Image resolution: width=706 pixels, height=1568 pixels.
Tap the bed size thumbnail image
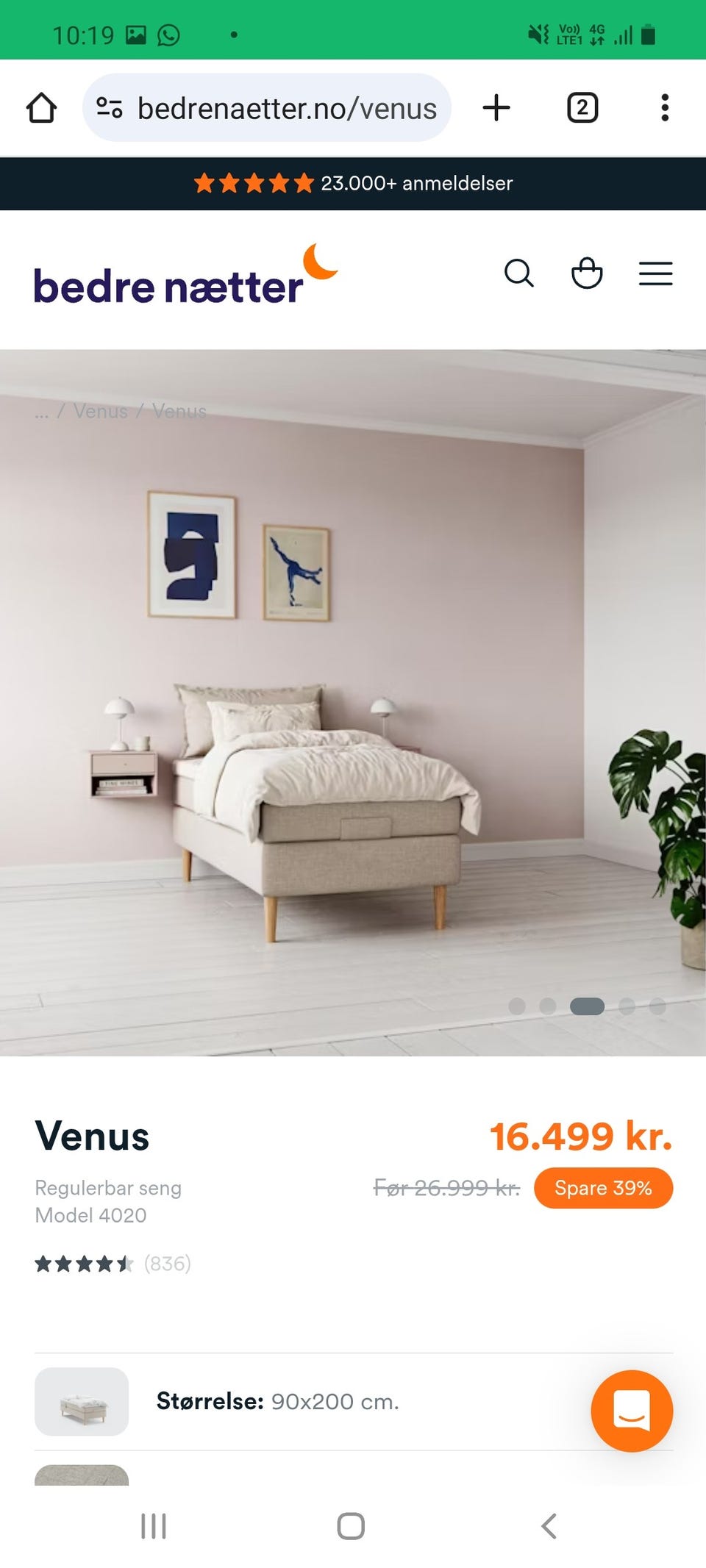tap(81, 1401)
